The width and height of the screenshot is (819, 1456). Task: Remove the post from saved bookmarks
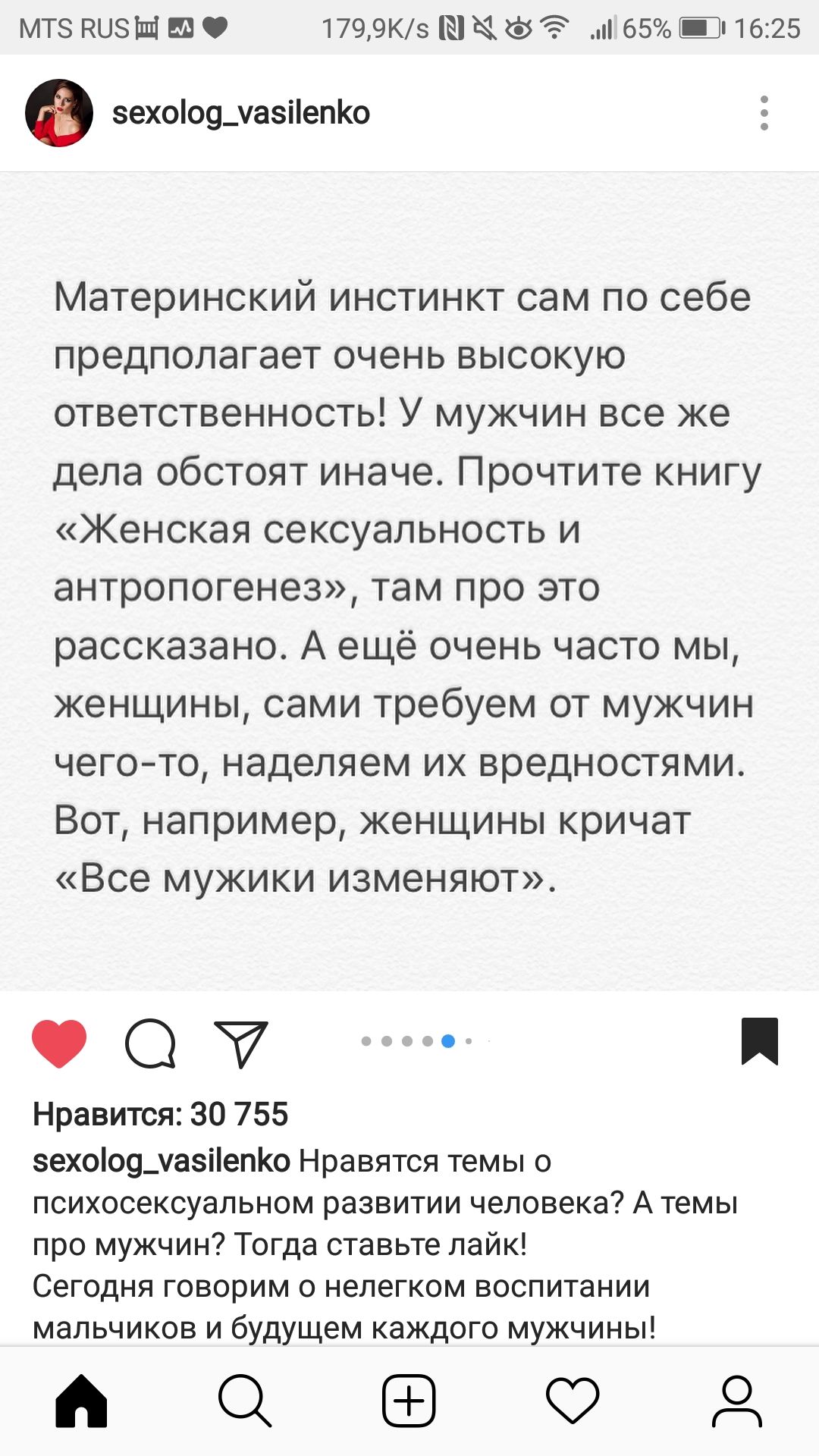pyautogui.click(x=760, y=1041)
